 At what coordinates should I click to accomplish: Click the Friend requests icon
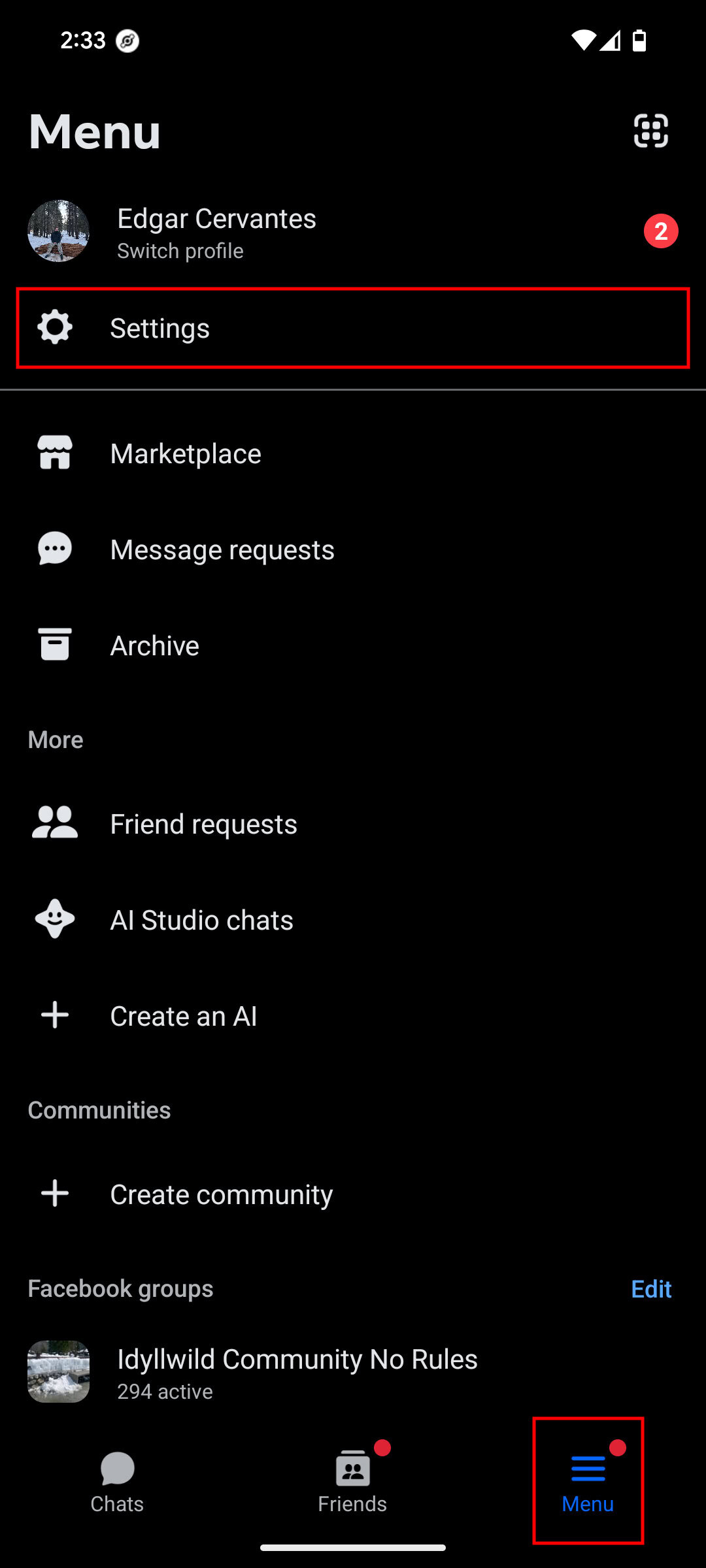point(54,823)
